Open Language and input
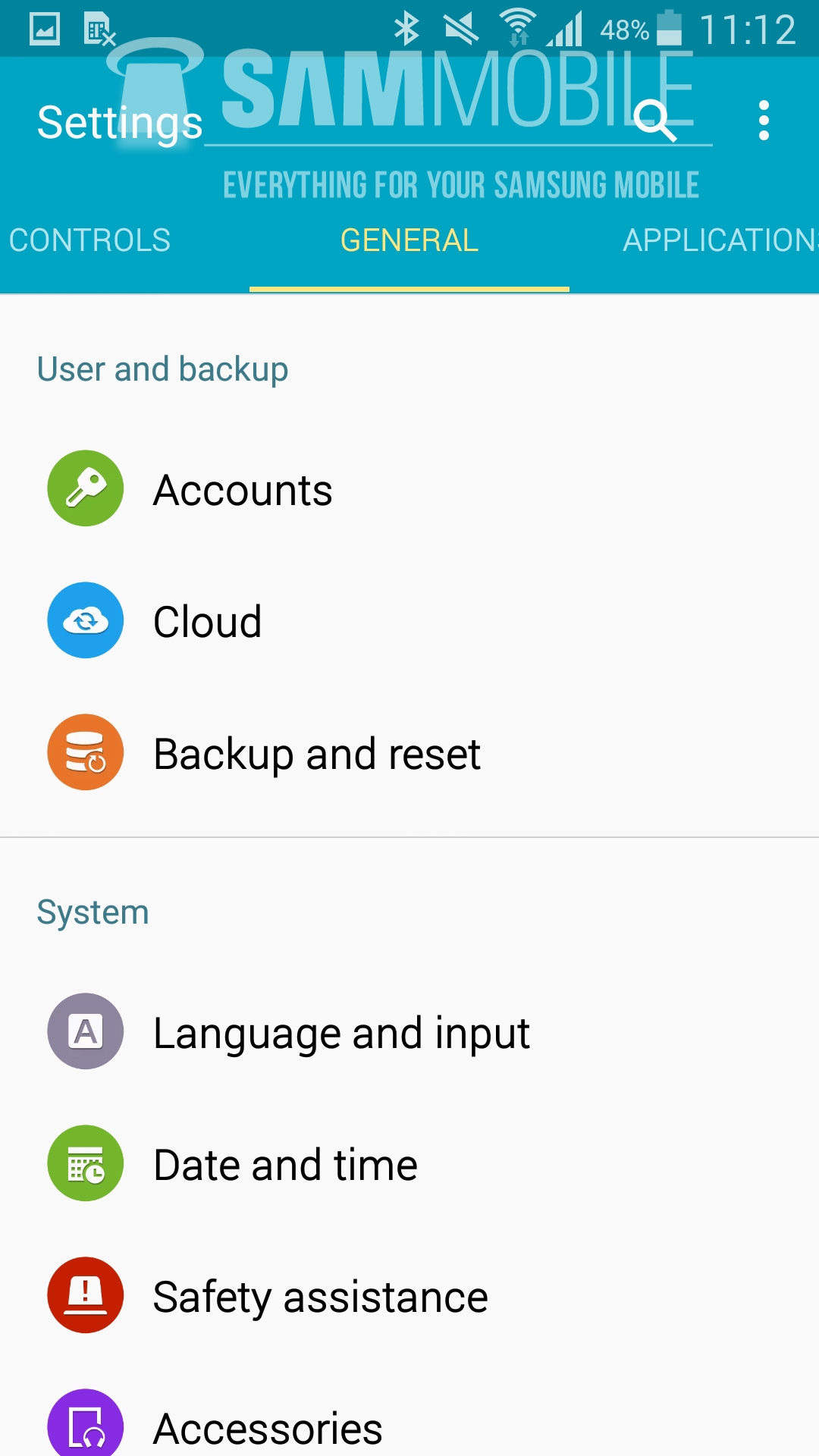The image size is (819, 1456). pyautogui.click(x=341, y=1033)
